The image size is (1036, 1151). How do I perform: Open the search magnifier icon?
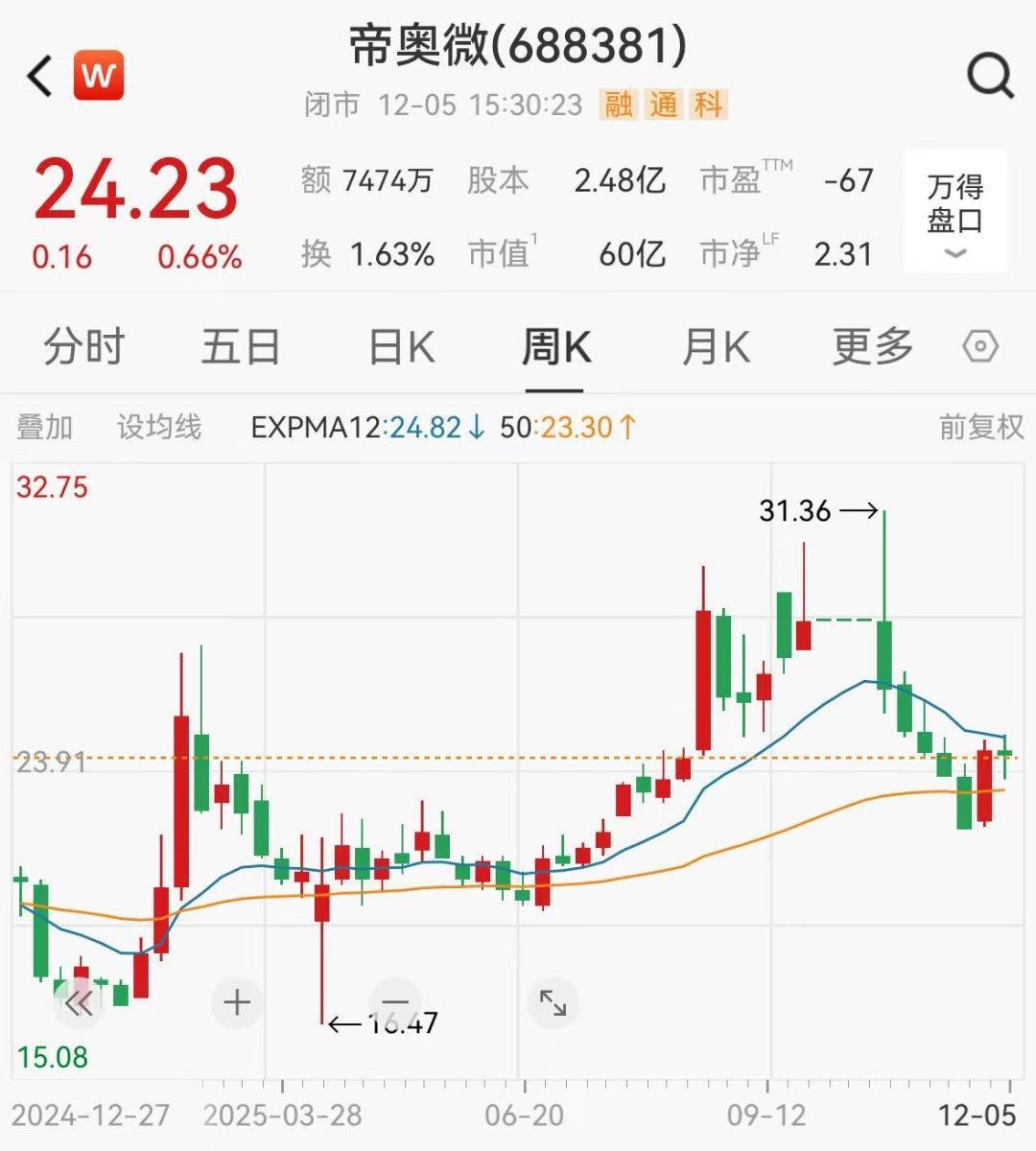pyautogui.click(x=989, y=76)
